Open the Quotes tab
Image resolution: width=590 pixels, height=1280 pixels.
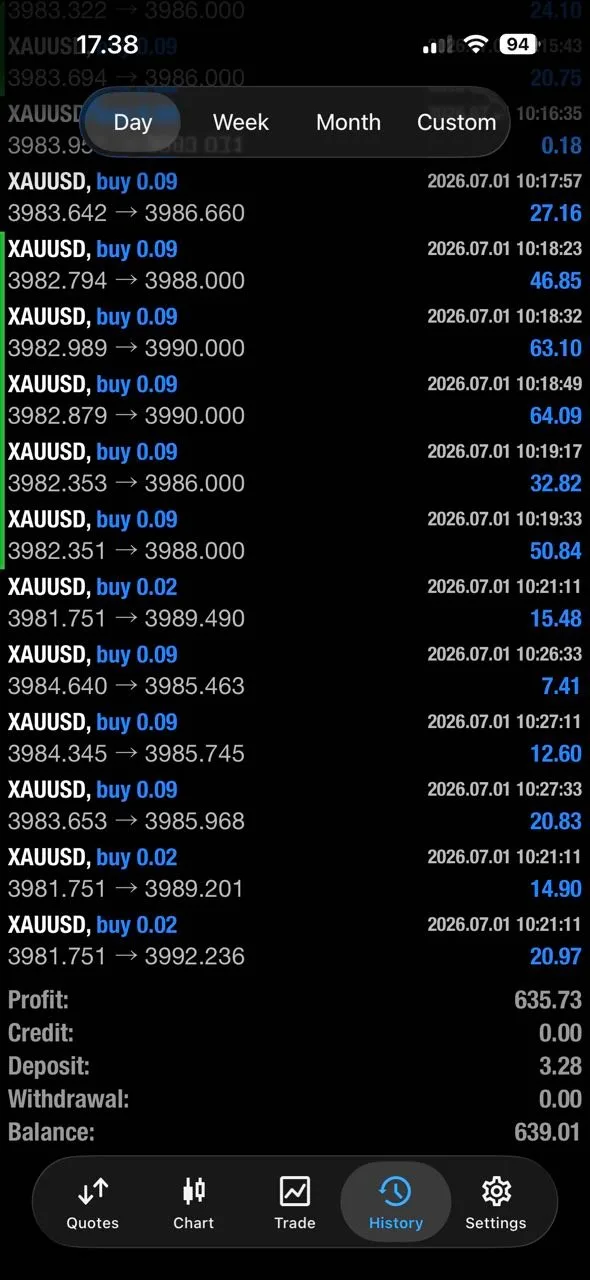pos(93,1203)
